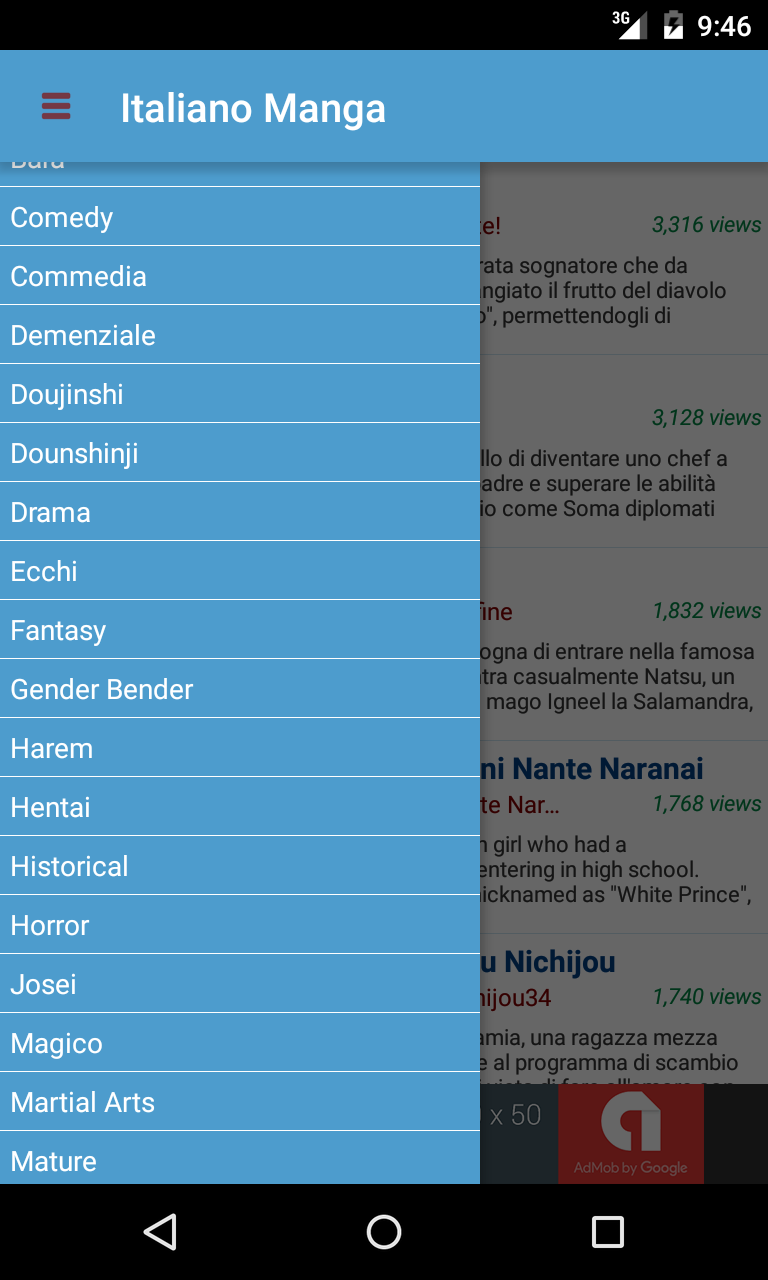Select Gender Bender from the list
Viewport: 768px width, 1280px height.
(240, 689)
